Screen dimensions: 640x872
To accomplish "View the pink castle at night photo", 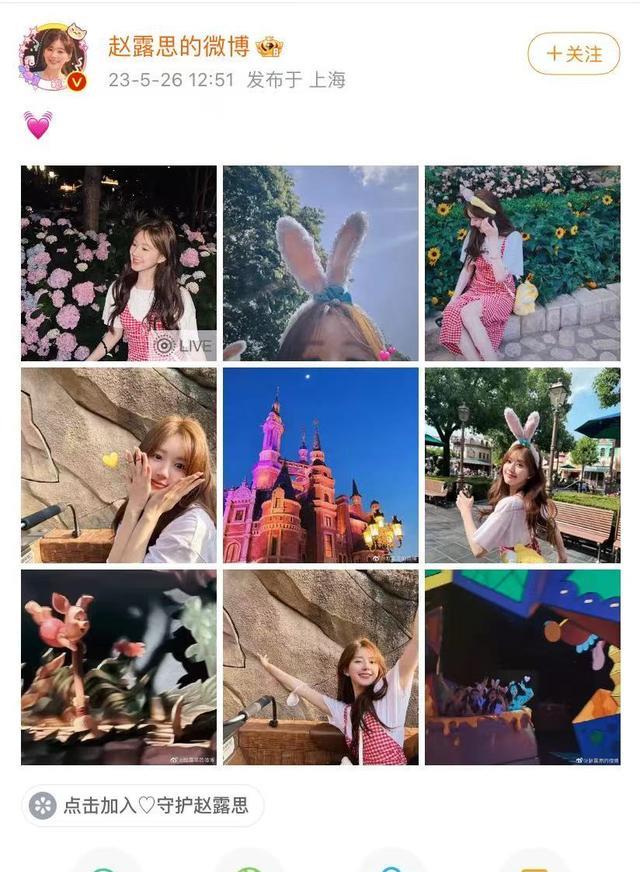I will click(320, 465).
